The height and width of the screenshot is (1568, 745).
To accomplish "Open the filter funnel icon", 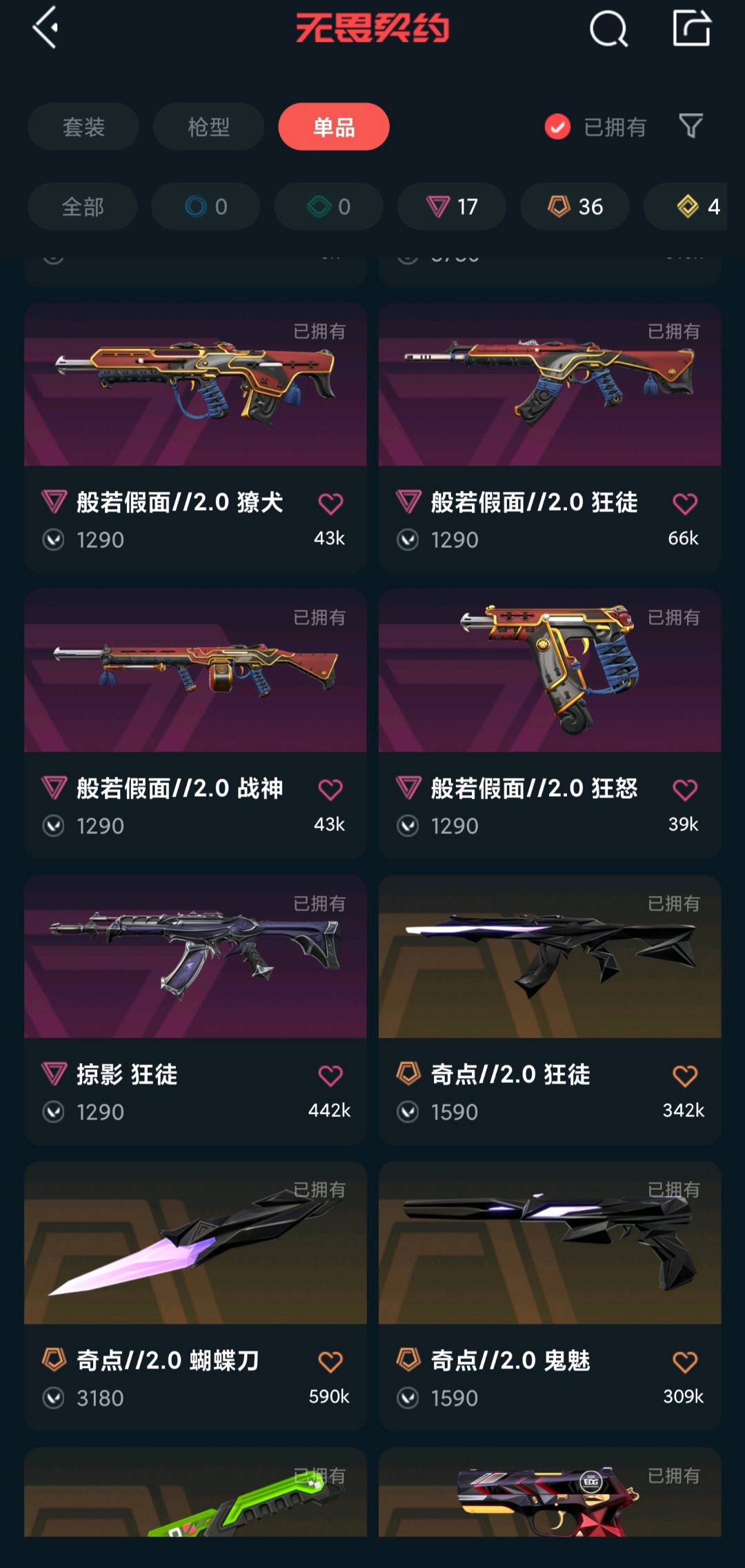I will click(x=691, y=126).
